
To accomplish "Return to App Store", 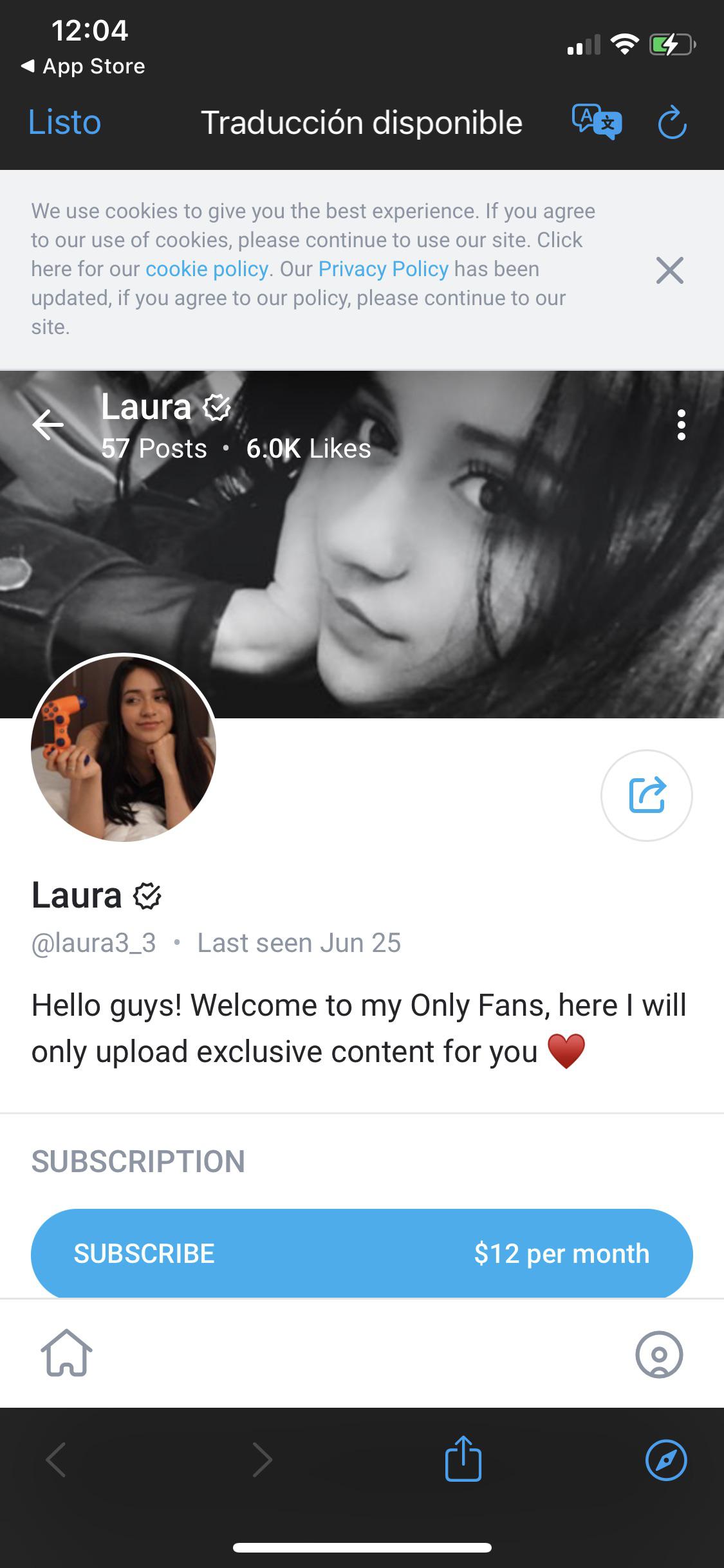I will click(83, 66).
